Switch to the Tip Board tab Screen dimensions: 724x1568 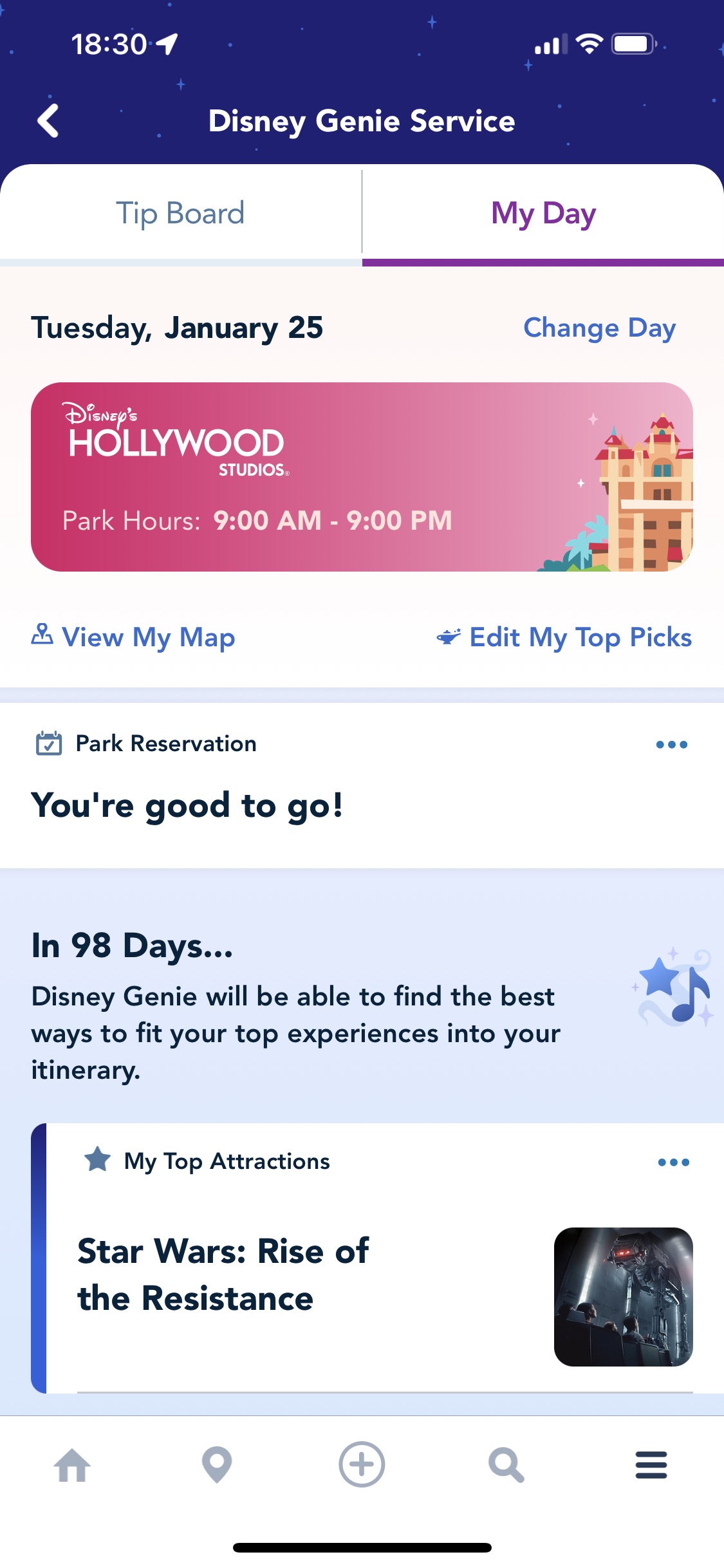(180, 214)
